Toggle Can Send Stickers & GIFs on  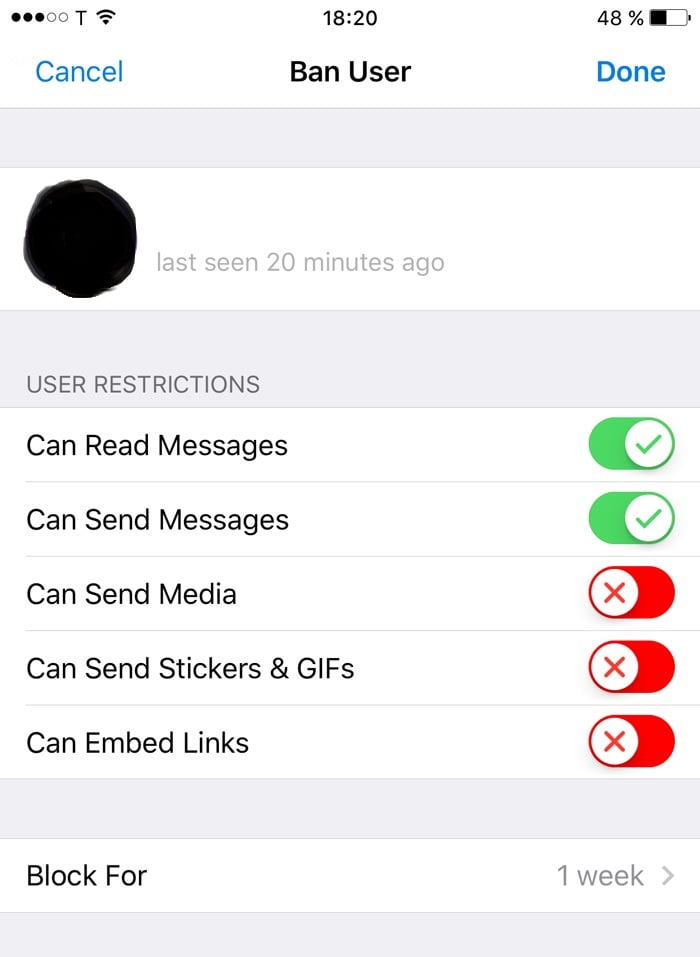click(x=631, y=667)
